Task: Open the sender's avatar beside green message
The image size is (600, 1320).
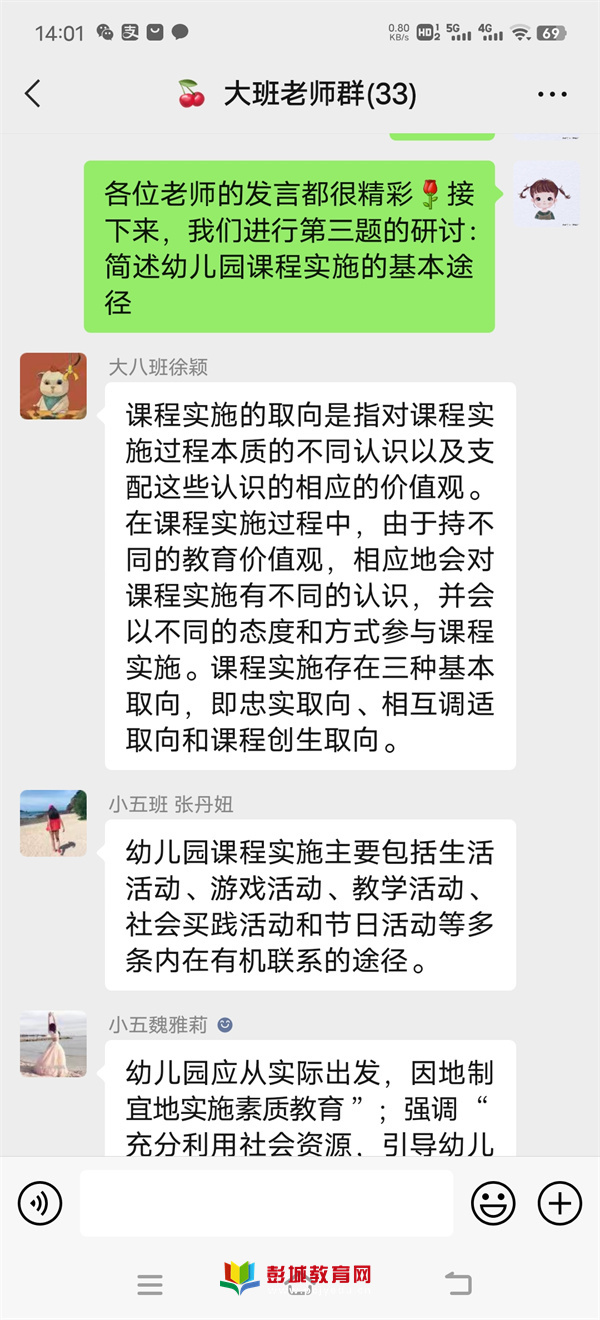Action: pyautogui.click(x=546, y=194)
